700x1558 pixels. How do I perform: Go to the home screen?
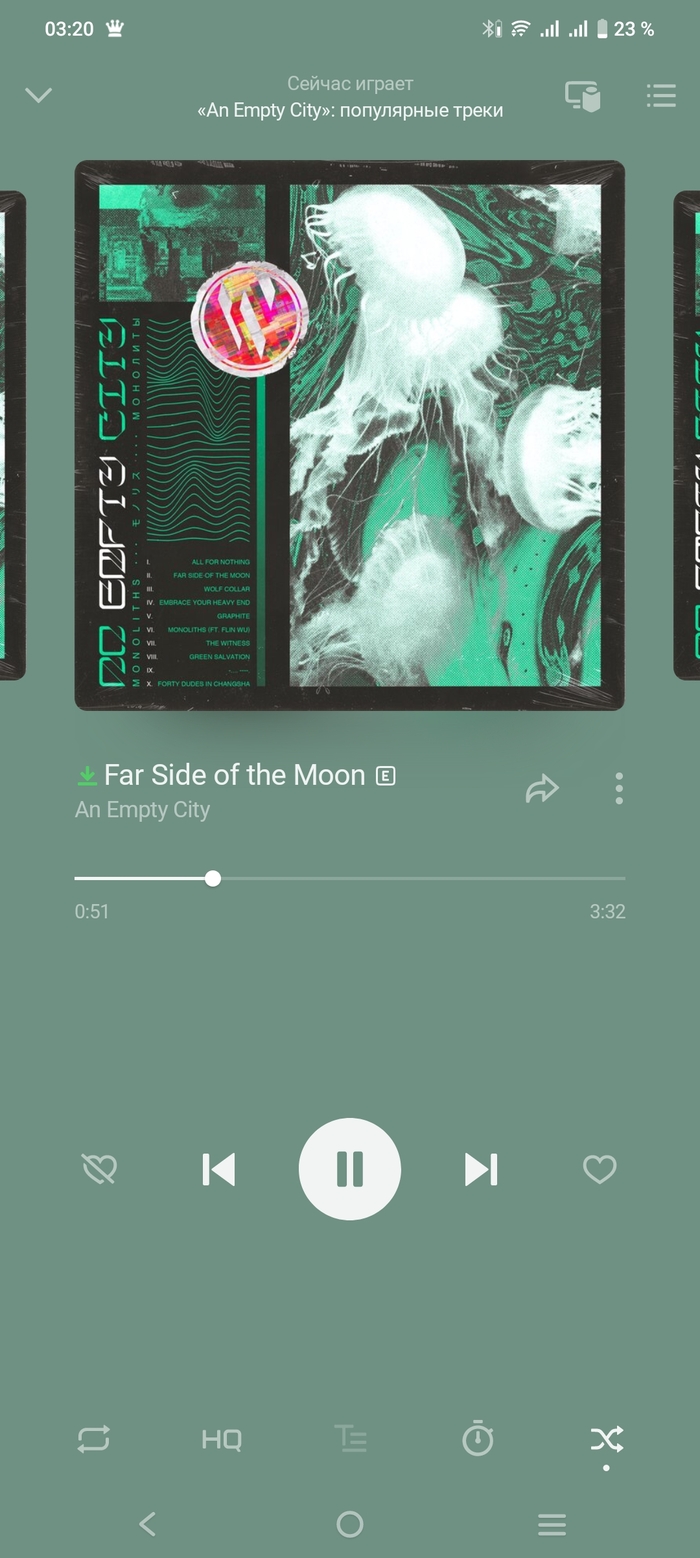tap(350, 1524)
